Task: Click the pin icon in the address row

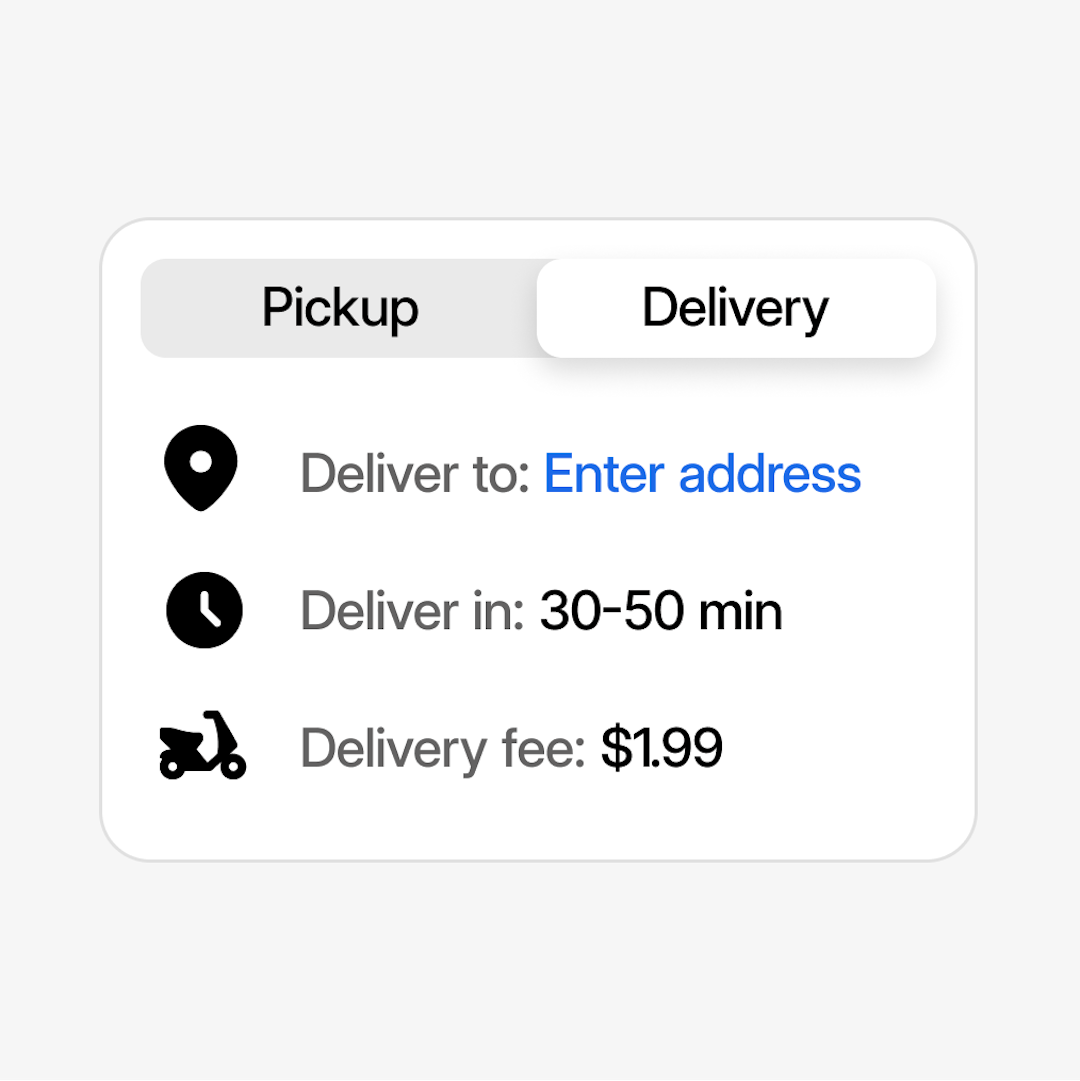Action: pyautogui.click(x=201, y=467)
